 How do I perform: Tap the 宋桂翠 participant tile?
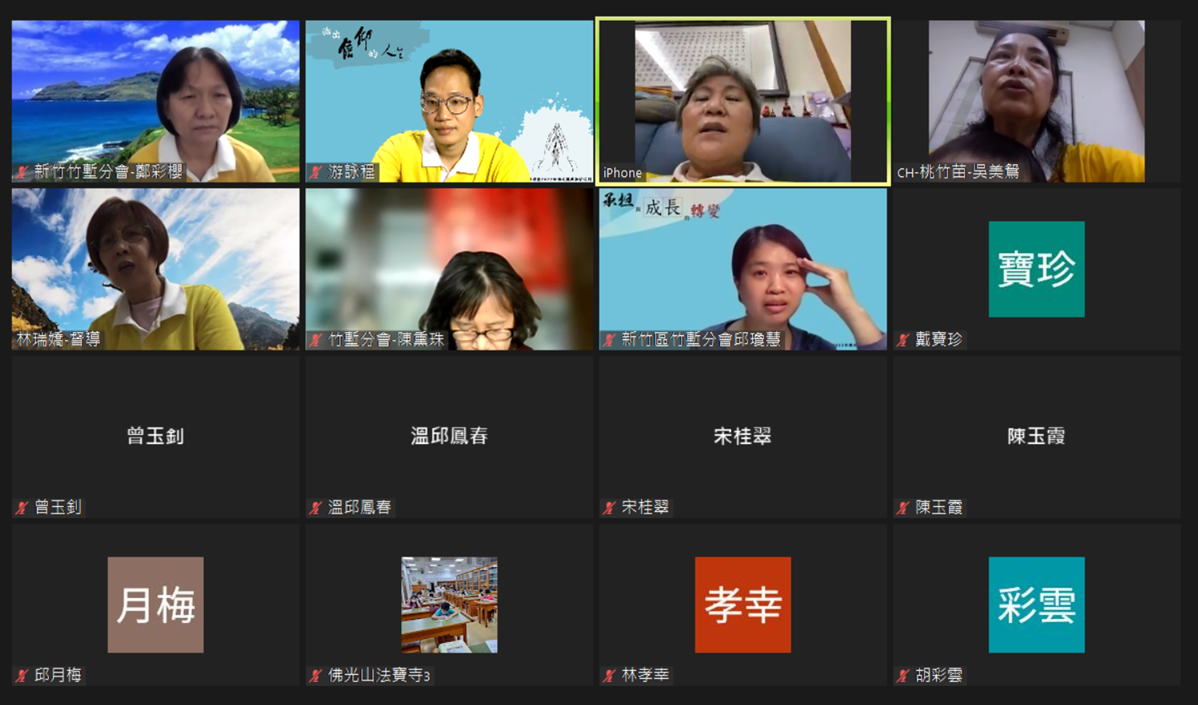tap(742, 437)
